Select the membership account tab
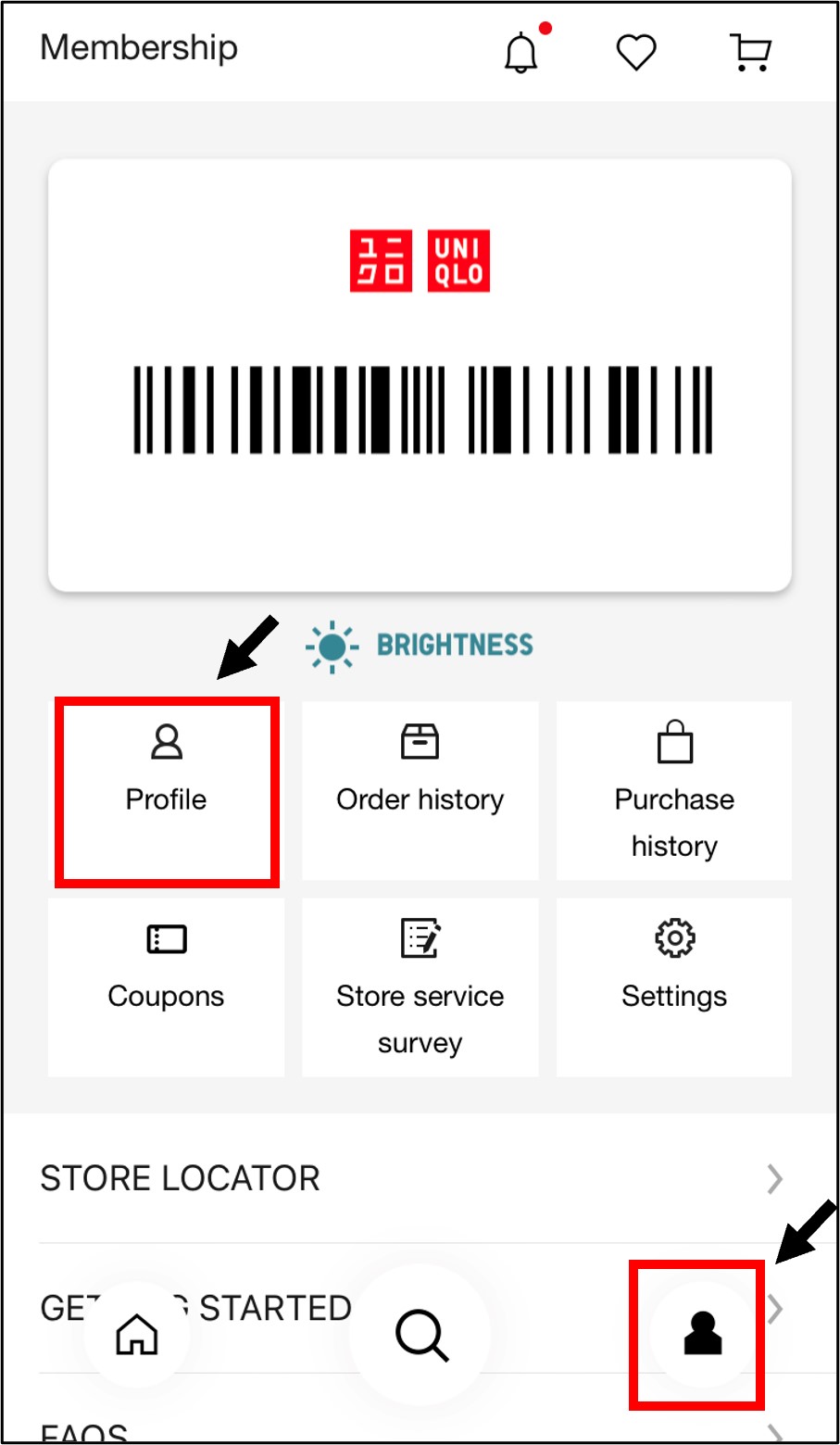 click(702, 1335)
